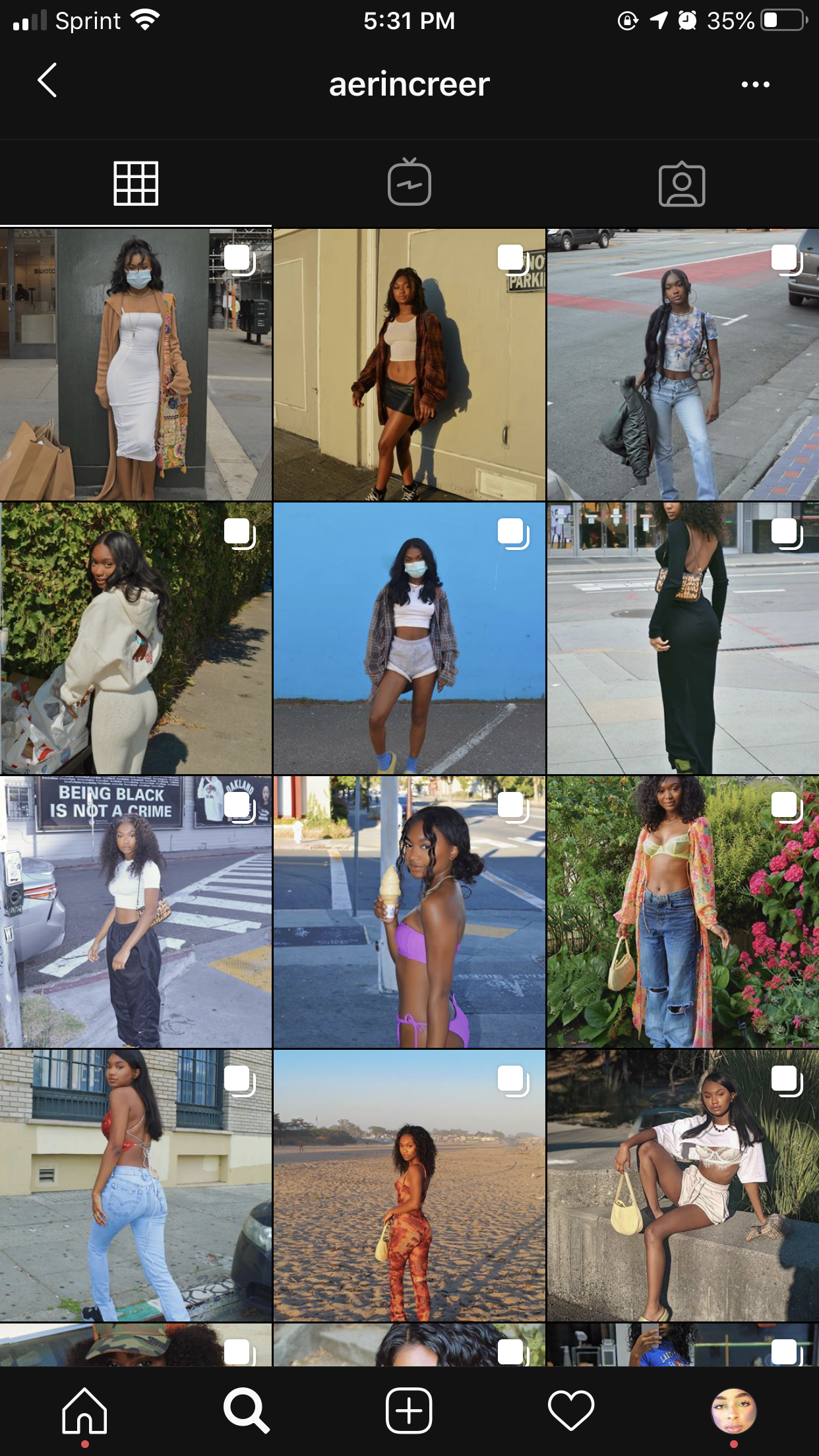This screenshot has width=819, height=1456.
Task: Open the post against the blue wall
Action: click(x=409, y=638)
